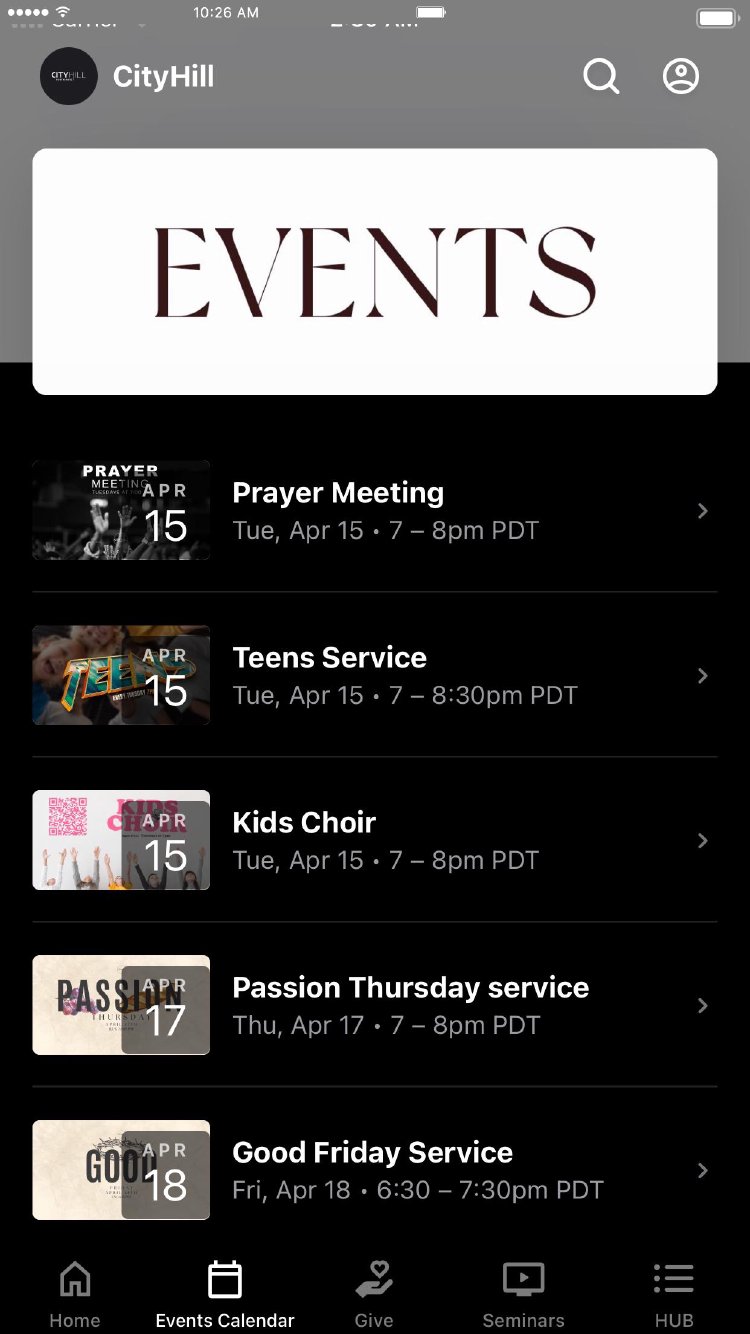Open the account profile icon
Viewport: 750px width, 1334px height.
[x=681, y=76]
